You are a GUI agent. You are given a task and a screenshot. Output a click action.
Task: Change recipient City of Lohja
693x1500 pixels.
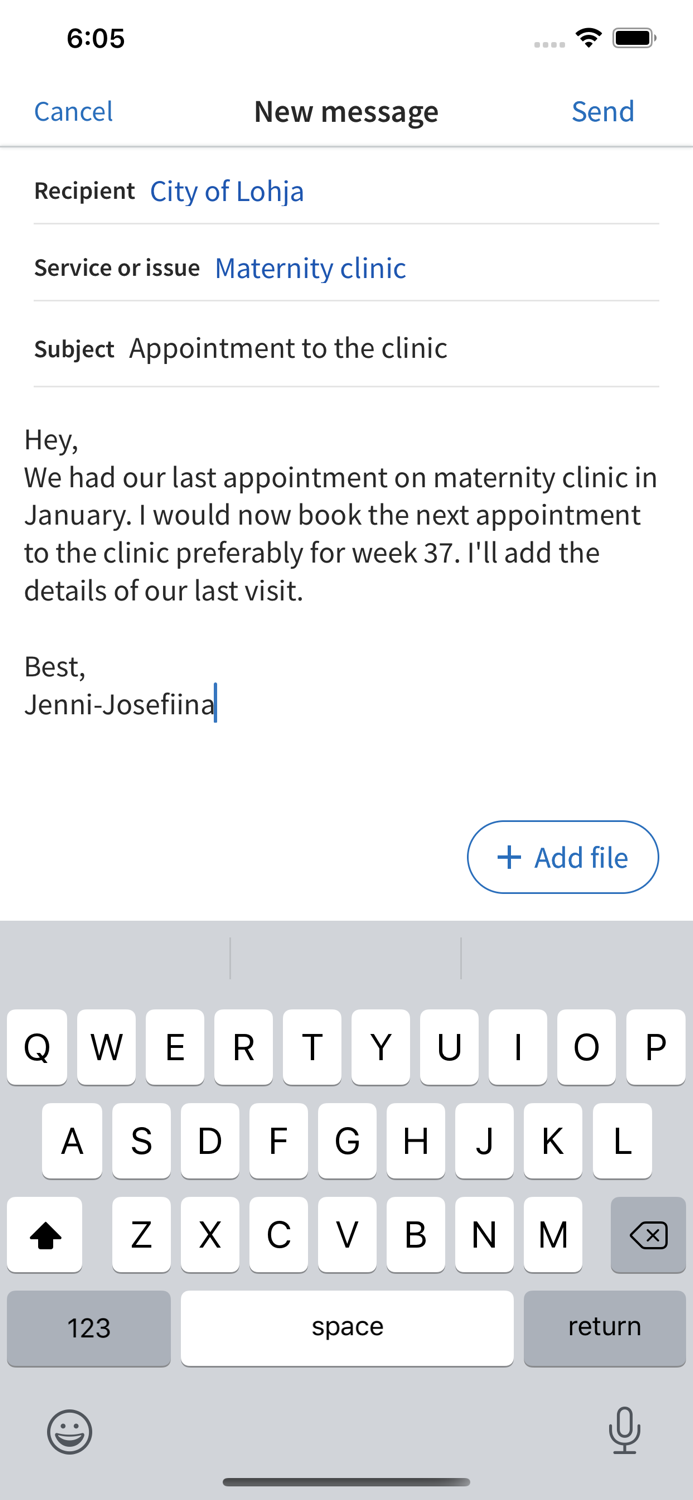[227, 191]
